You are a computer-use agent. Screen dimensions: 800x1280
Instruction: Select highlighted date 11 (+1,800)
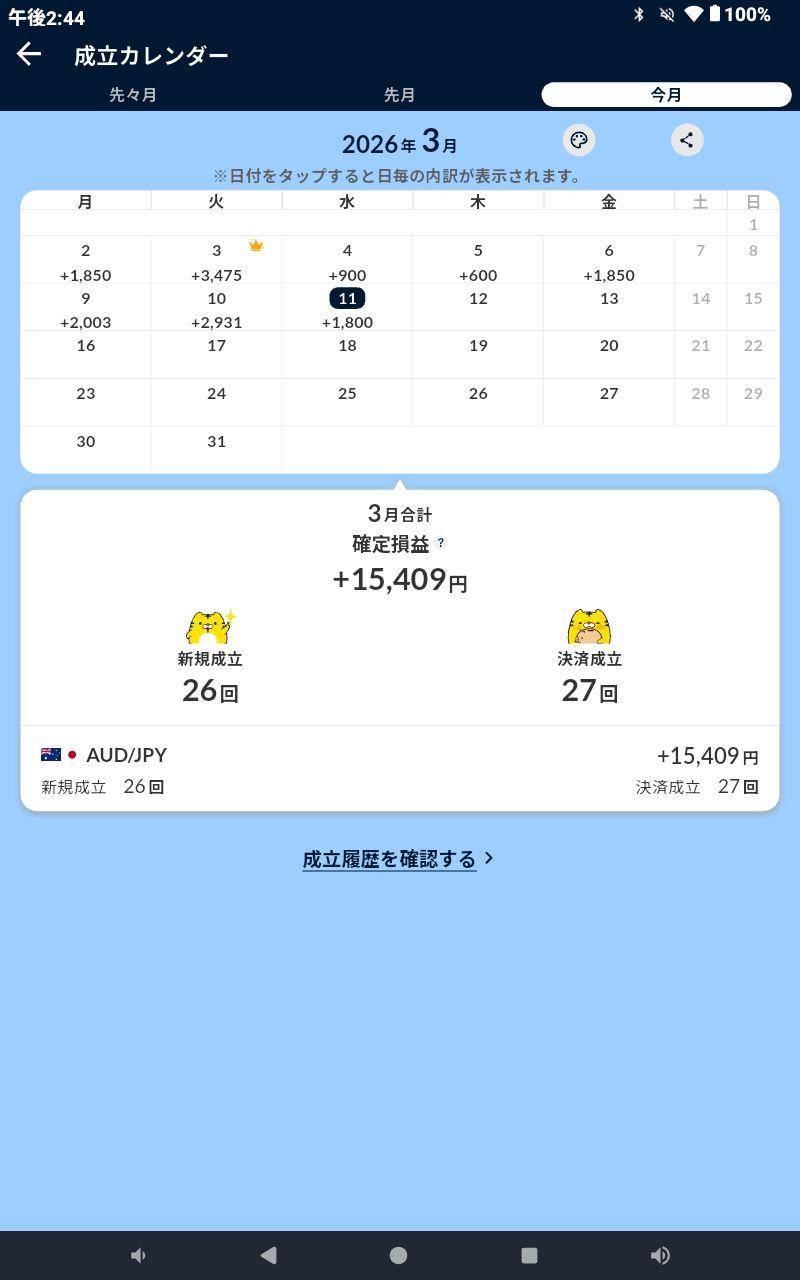[x=347, y=309]
